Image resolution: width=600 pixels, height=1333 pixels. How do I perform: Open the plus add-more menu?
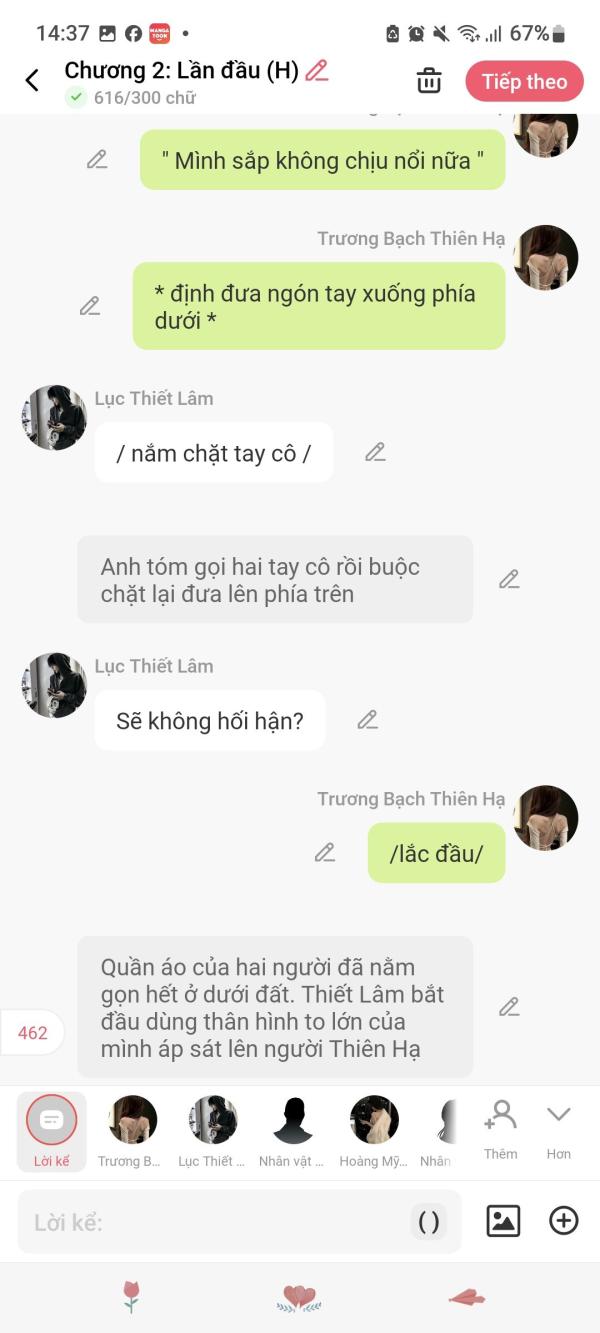(564, 1221)
